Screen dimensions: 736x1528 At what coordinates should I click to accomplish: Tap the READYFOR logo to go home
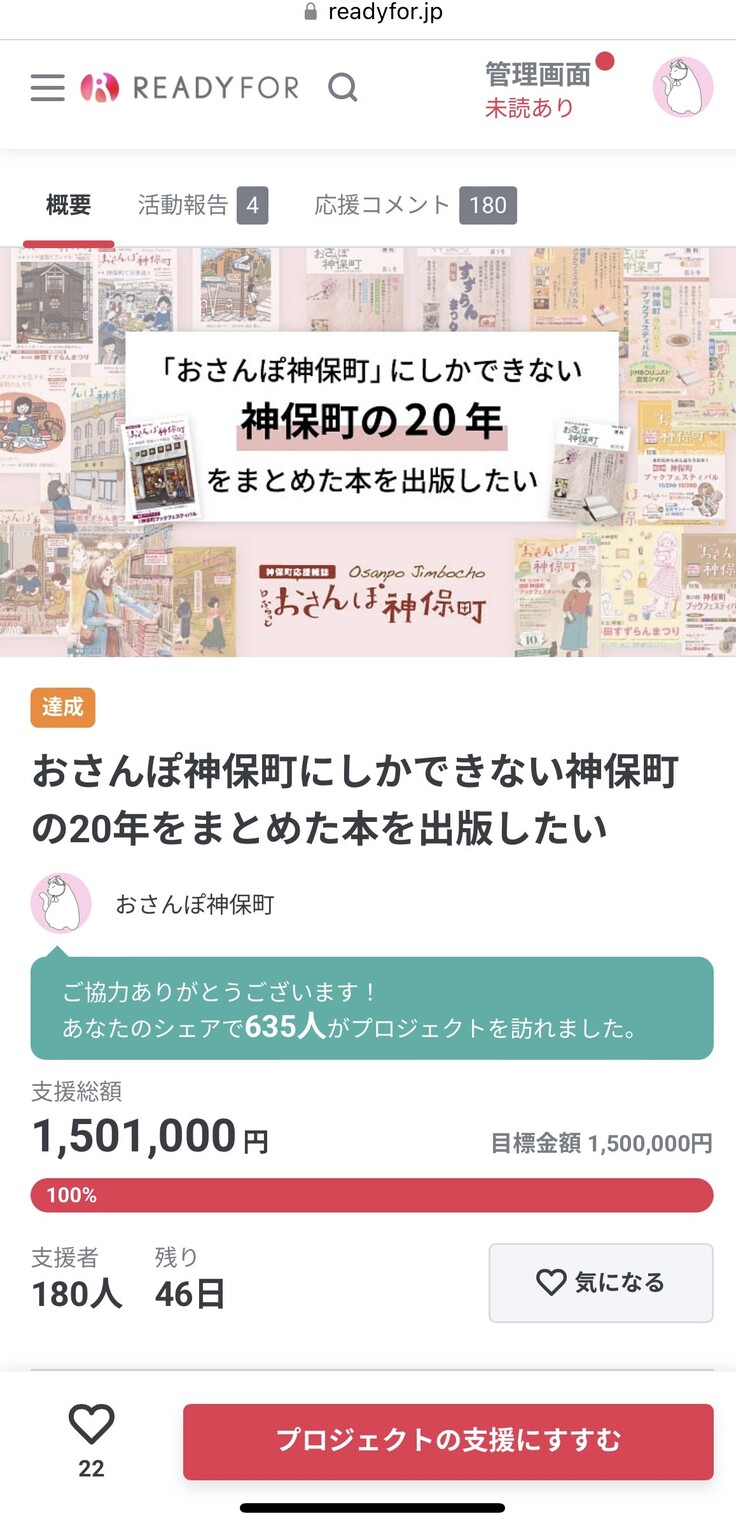pos(190,88)
